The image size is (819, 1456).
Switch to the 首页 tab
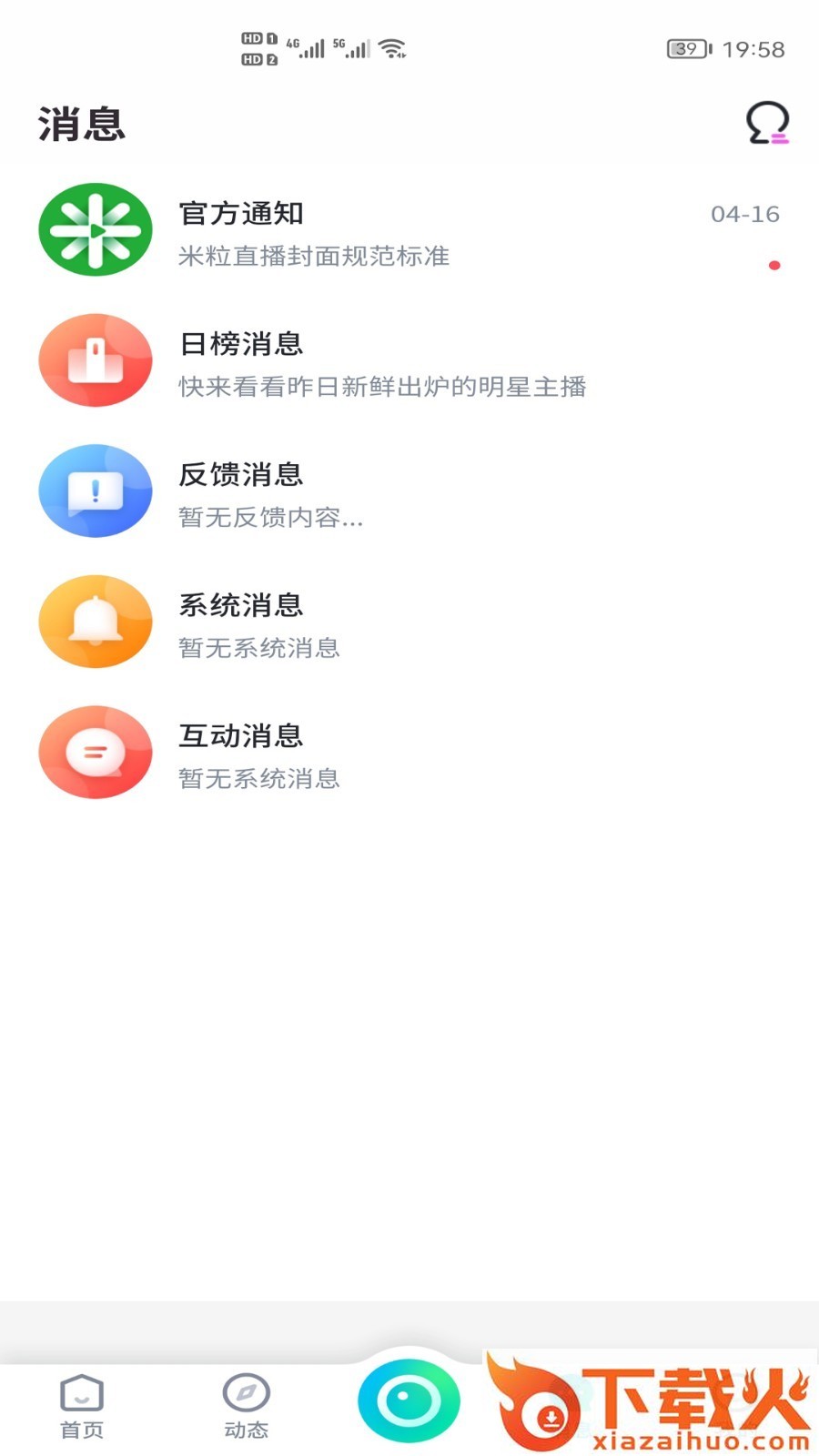tap(82, 1406)
